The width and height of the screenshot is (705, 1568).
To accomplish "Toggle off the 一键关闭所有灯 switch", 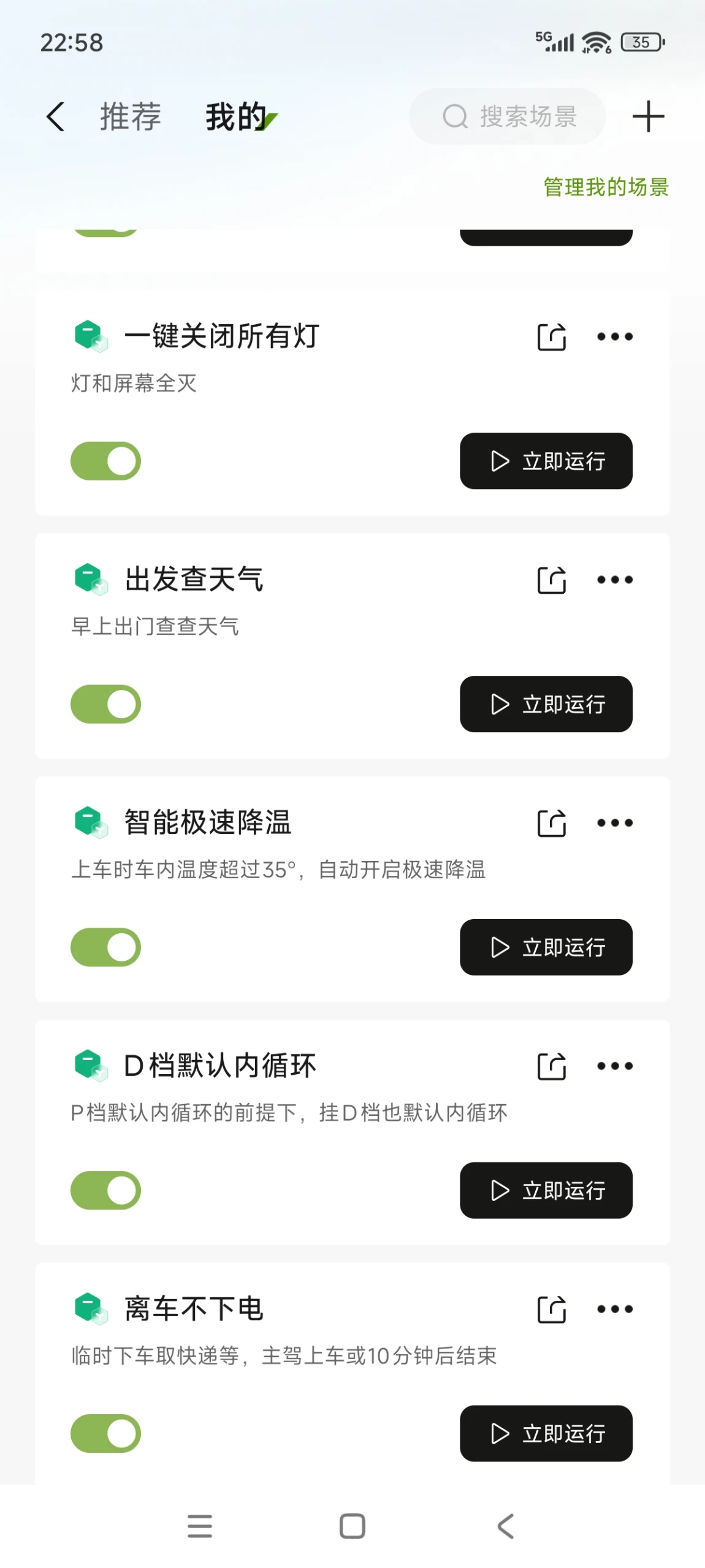I will pyautogui.click(x=105, y=461).
